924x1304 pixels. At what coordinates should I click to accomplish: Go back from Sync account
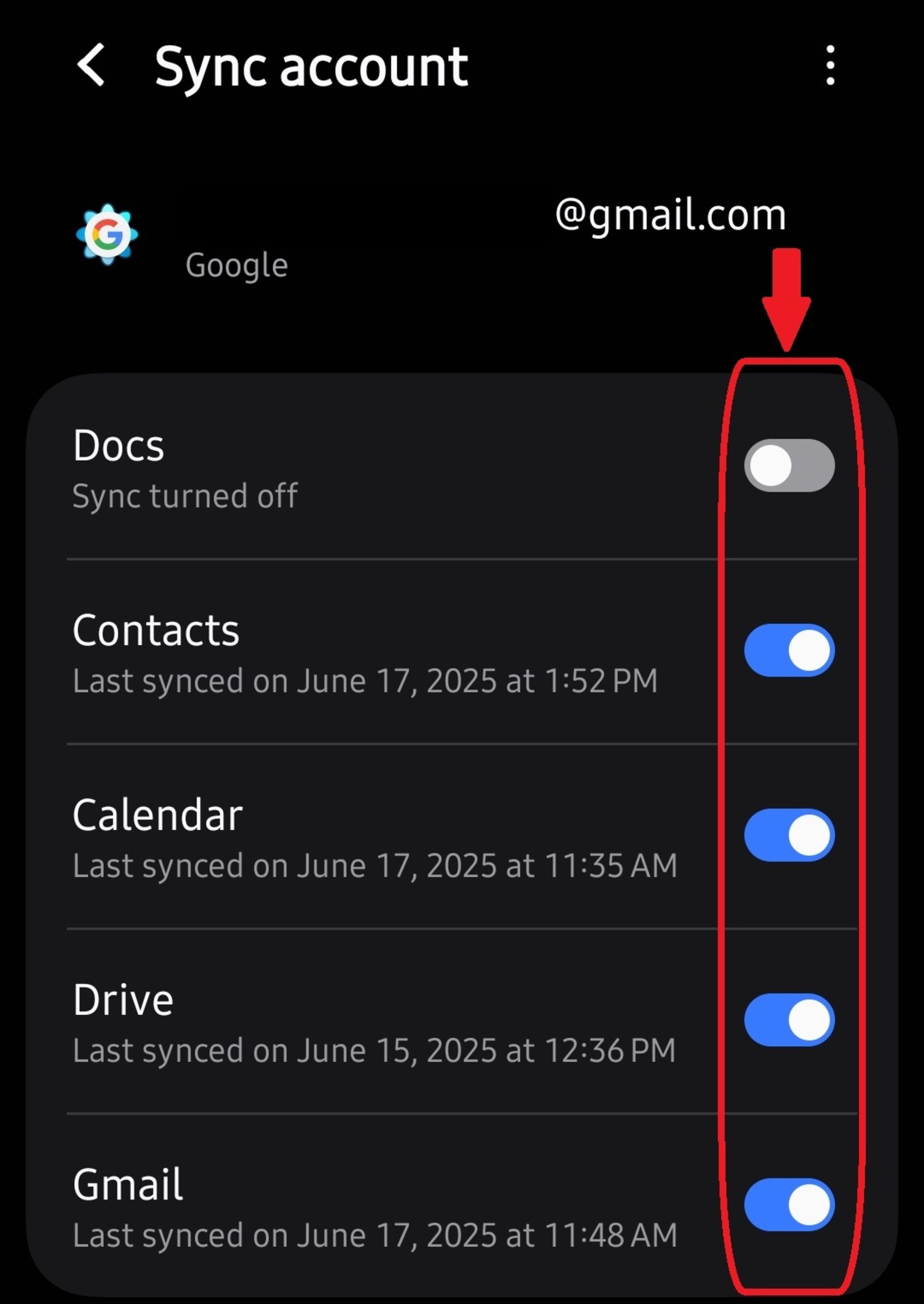point(91,65)
